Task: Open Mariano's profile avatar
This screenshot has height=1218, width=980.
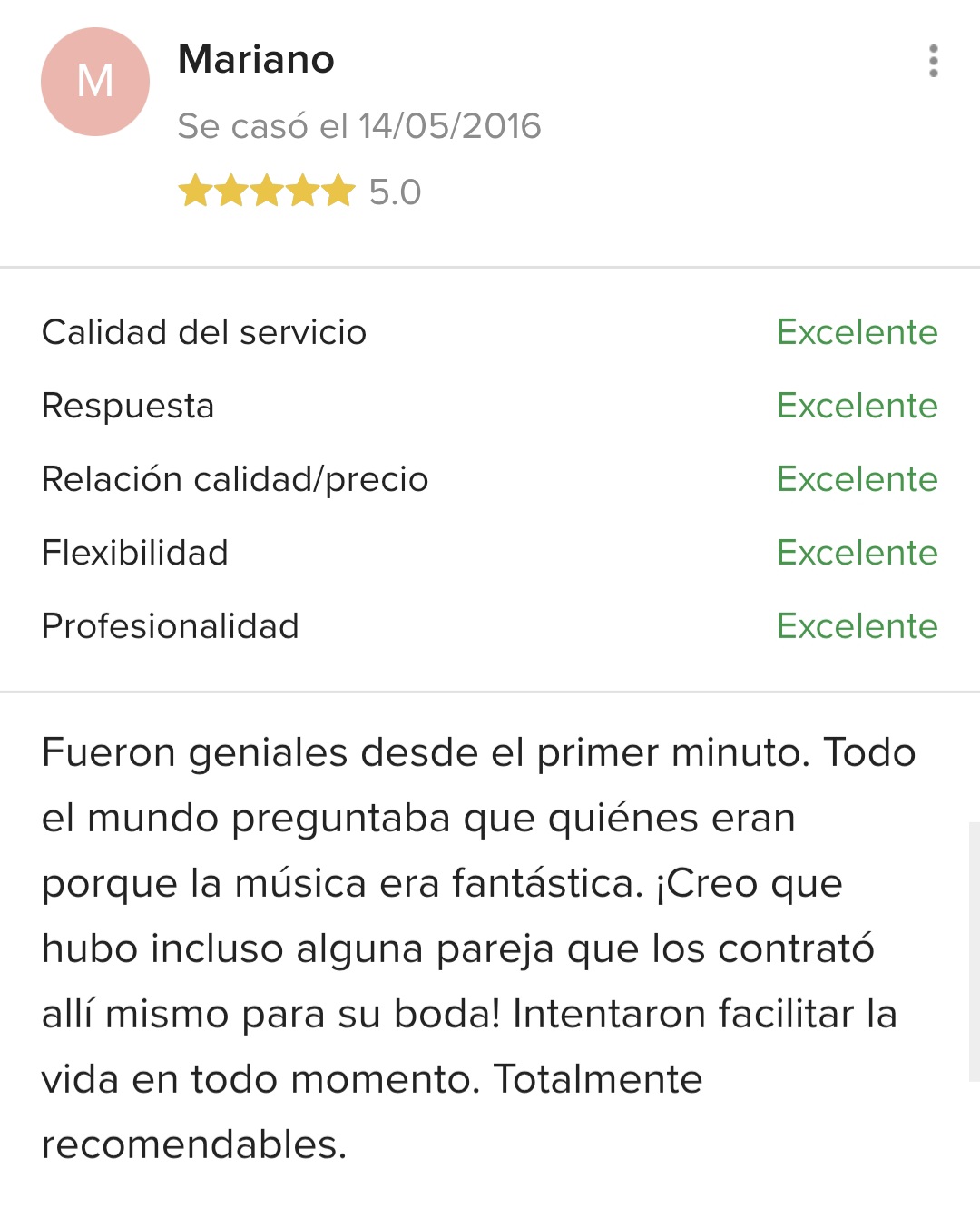Action: pyautogui.click(x=95, y=82)
